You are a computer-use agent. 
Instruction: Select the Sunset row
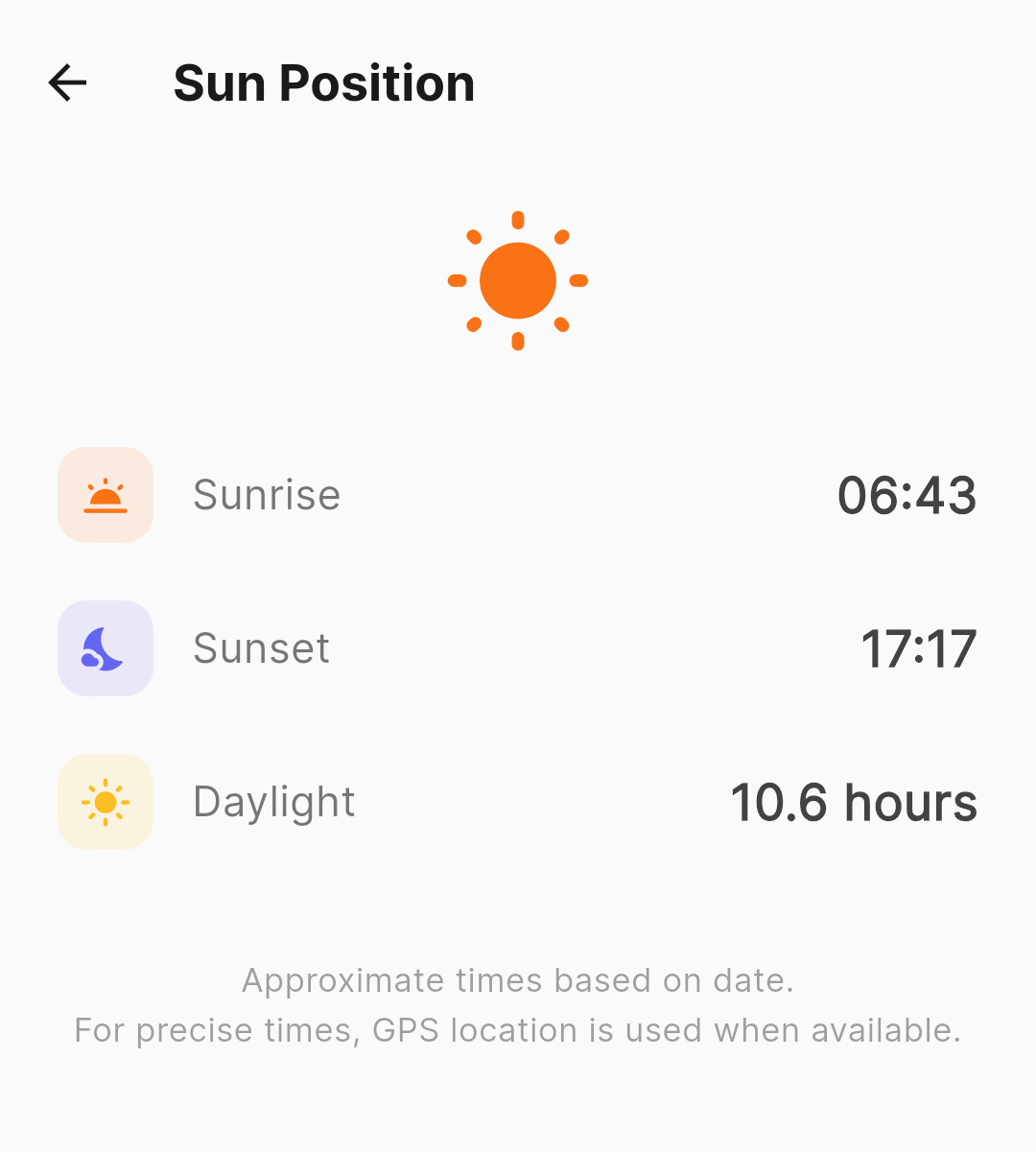click(518, 648)
